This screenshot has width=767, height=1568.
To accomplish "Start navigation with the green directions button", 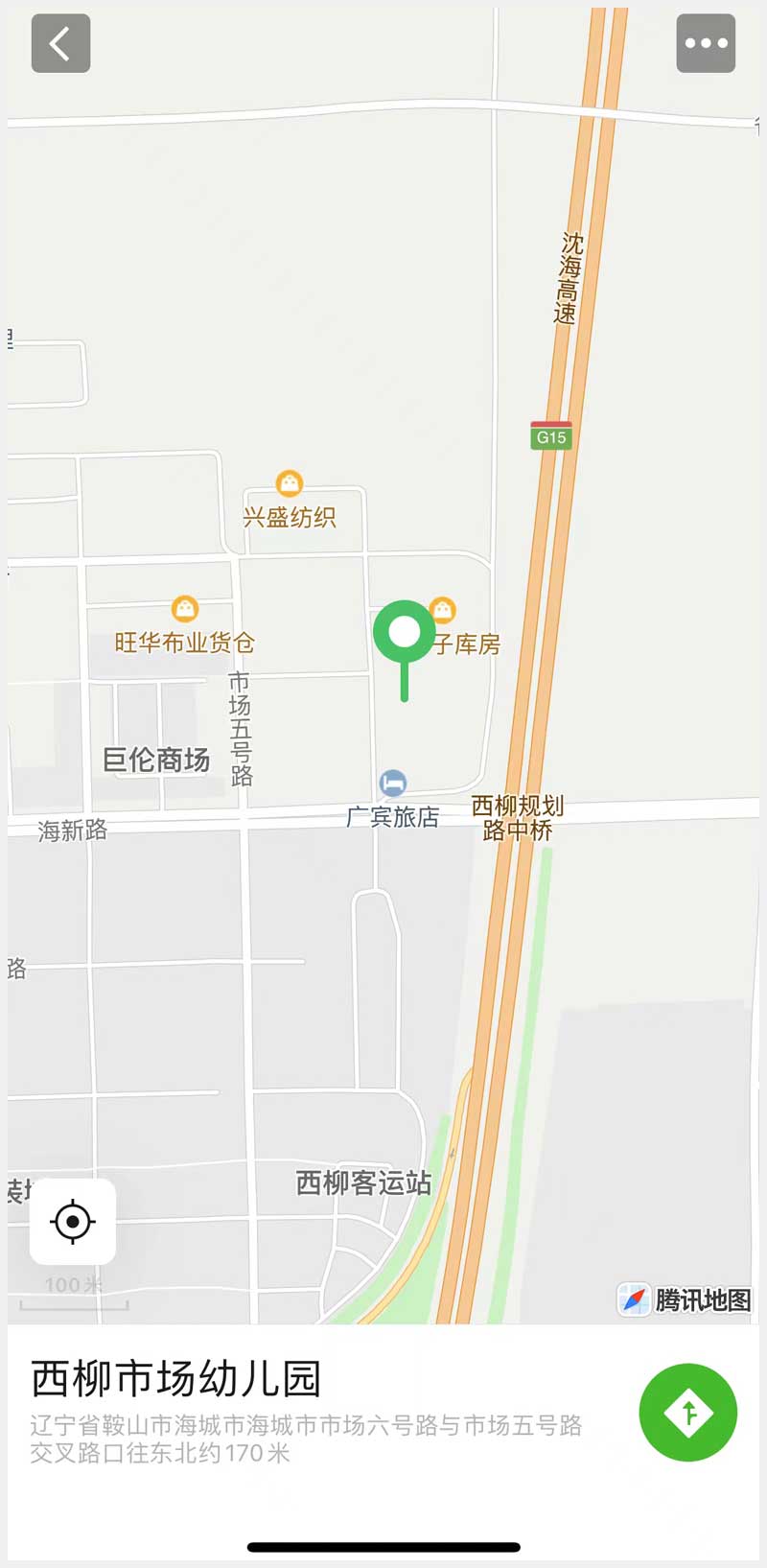I will point(687,1412).
